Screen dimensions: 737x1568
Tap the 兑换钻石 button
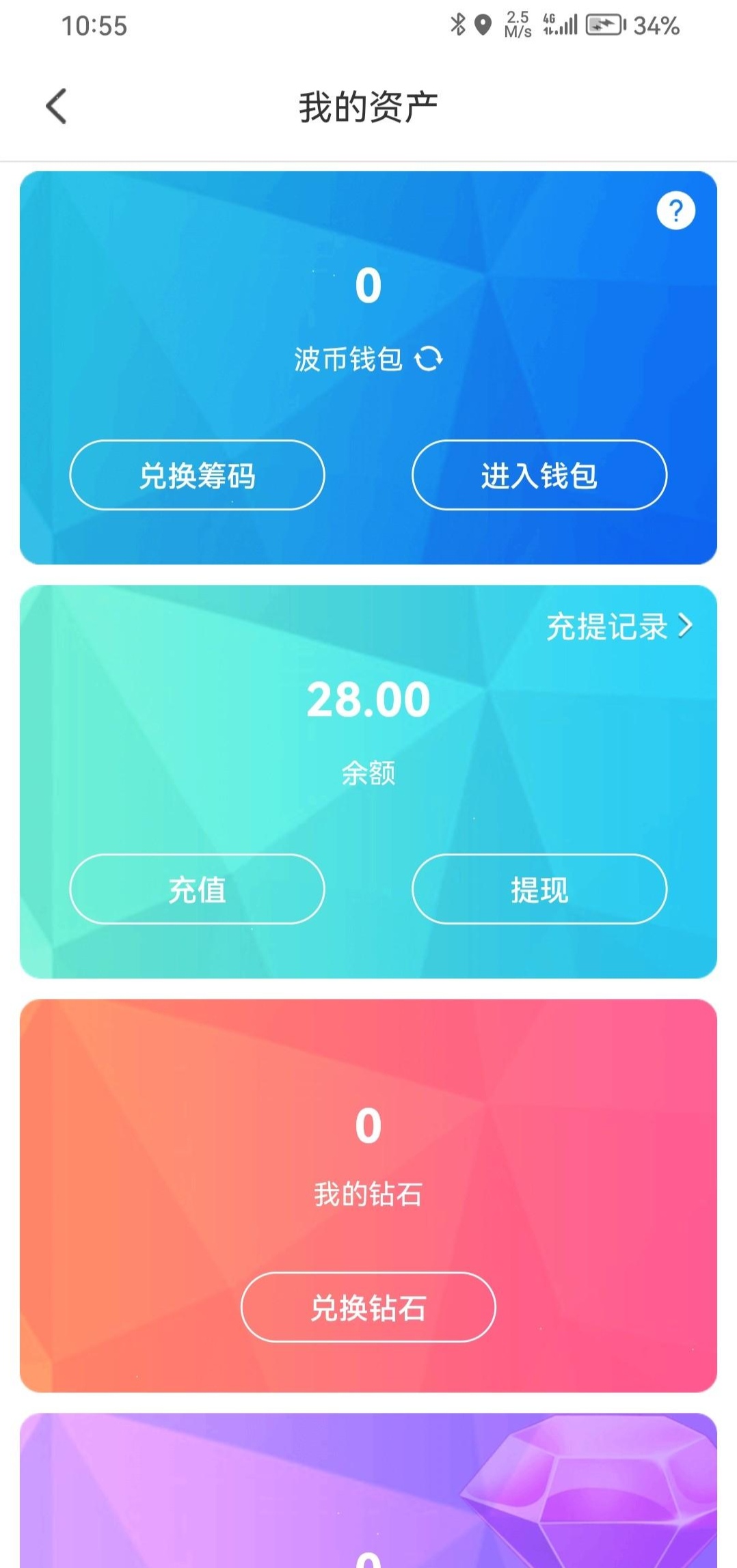coord(368,1307)
